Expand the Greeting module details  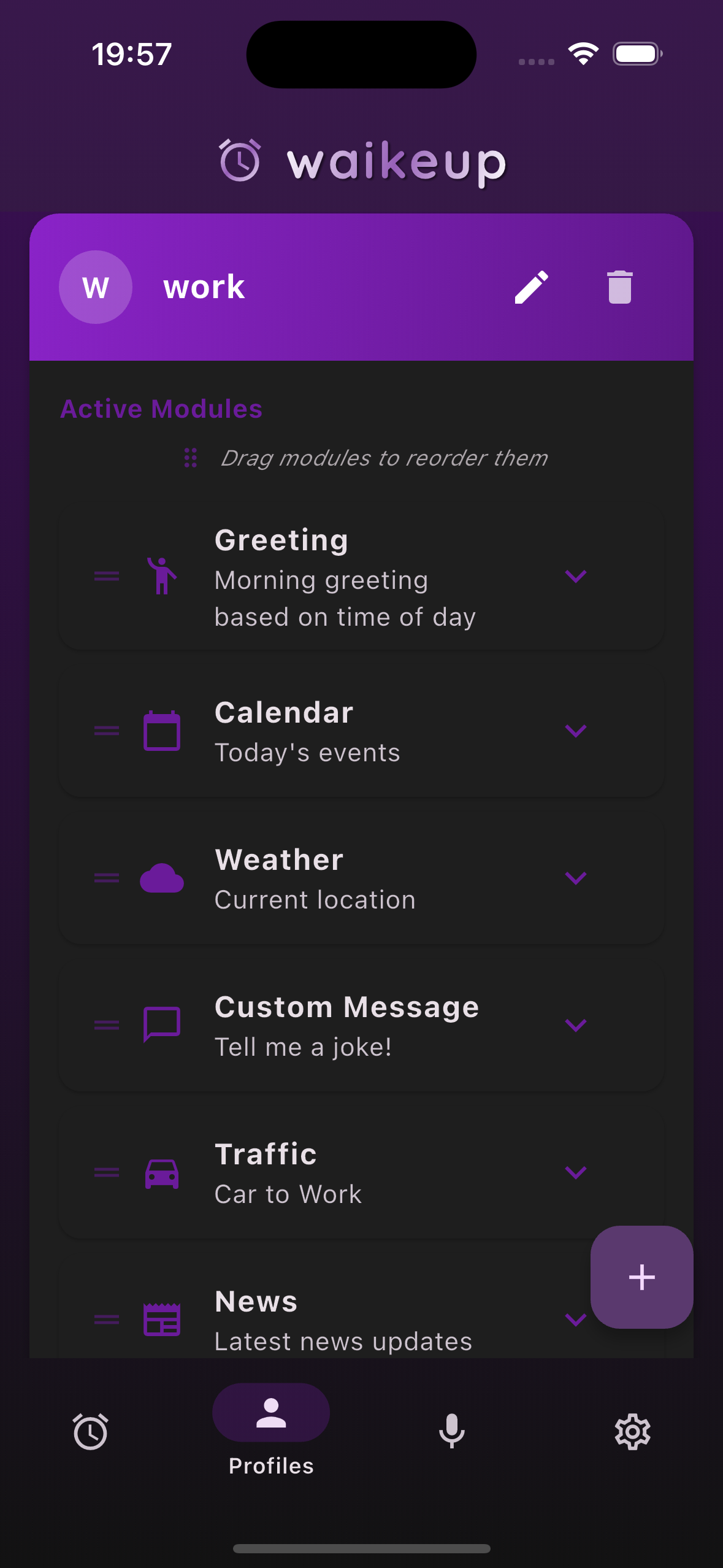coord(576,577)
